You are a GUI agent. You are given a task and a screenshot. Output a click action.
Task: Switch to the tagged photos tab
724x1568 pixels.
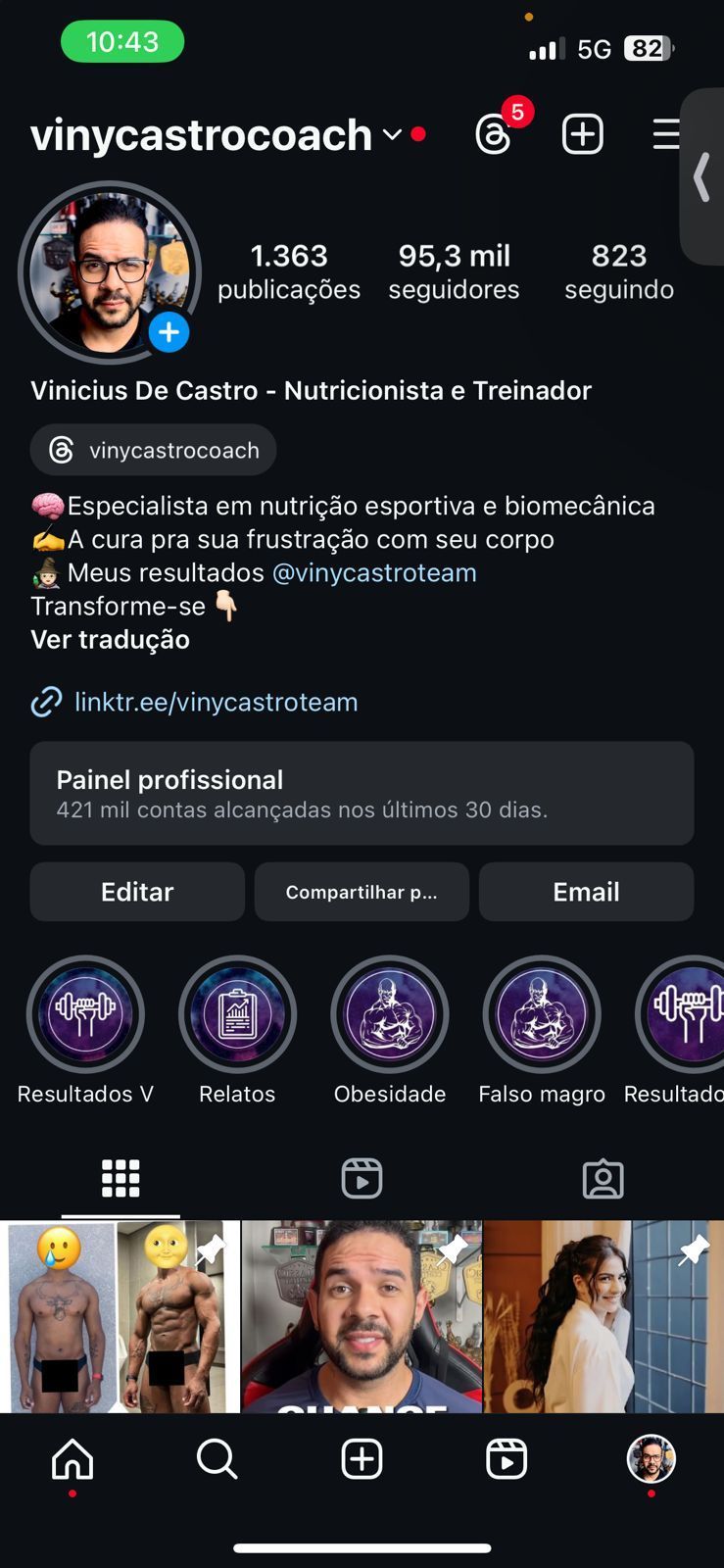[x=603, y=1178]
